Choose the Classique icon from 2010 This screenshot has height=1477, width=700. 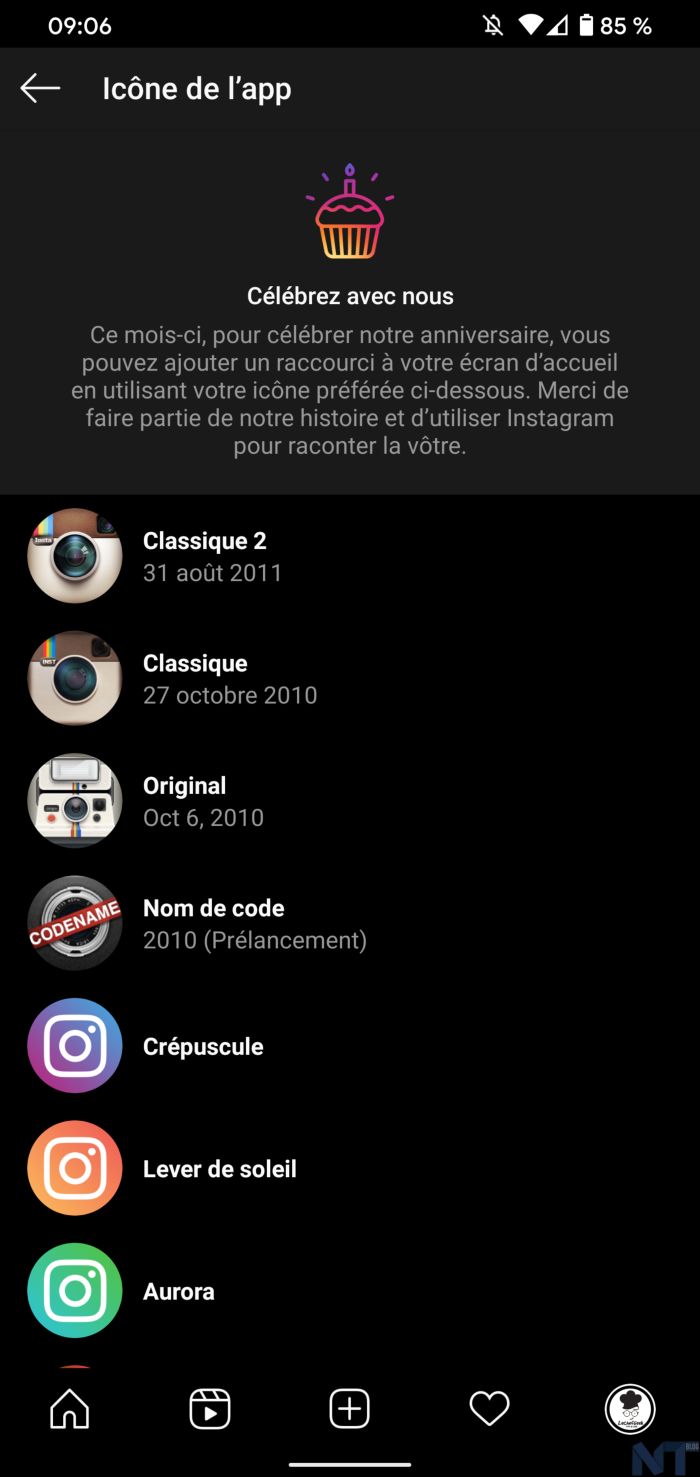(x=75, y=678)
